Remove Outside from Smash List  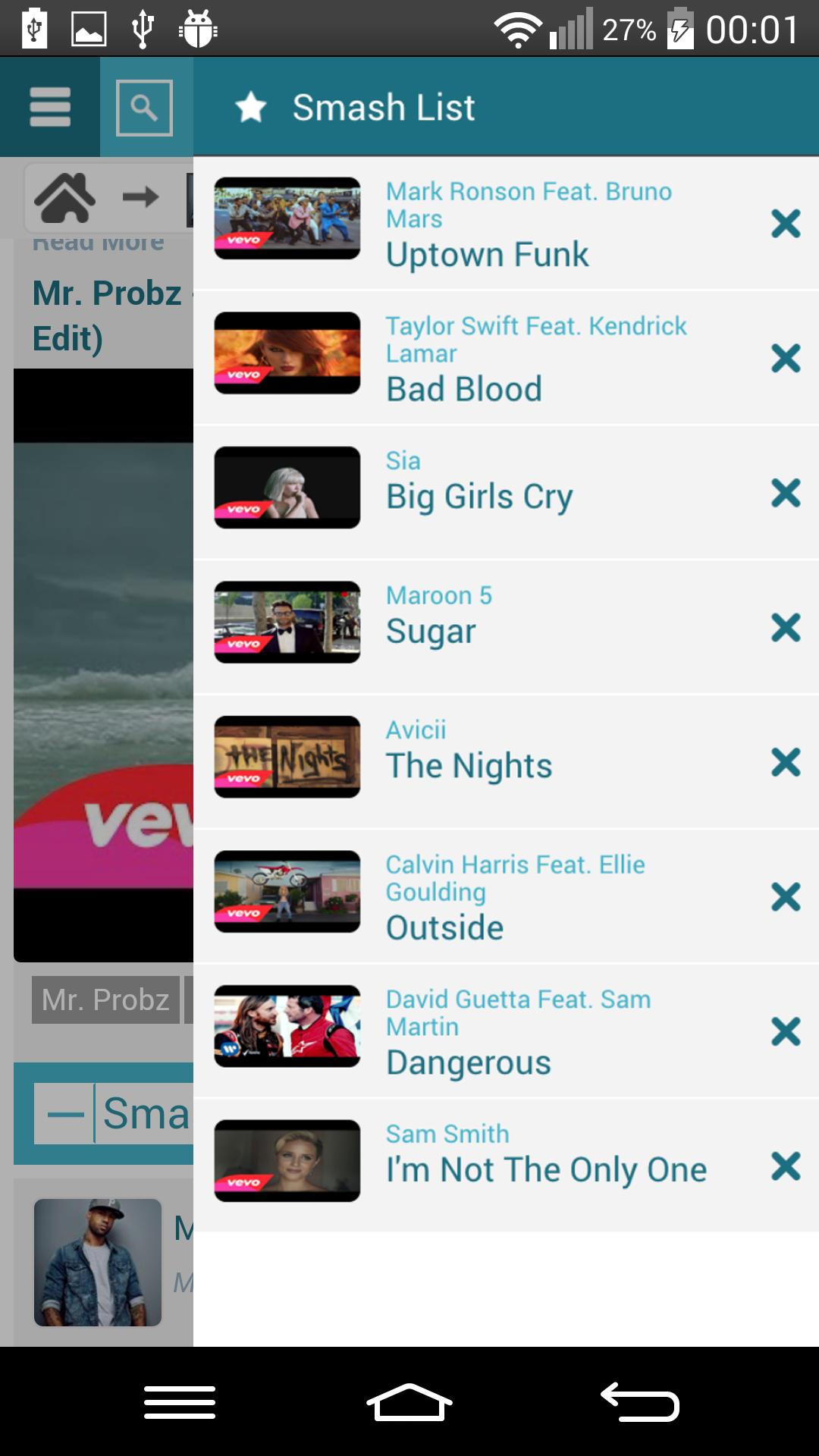pyautogui.click(x=786, y=897)
